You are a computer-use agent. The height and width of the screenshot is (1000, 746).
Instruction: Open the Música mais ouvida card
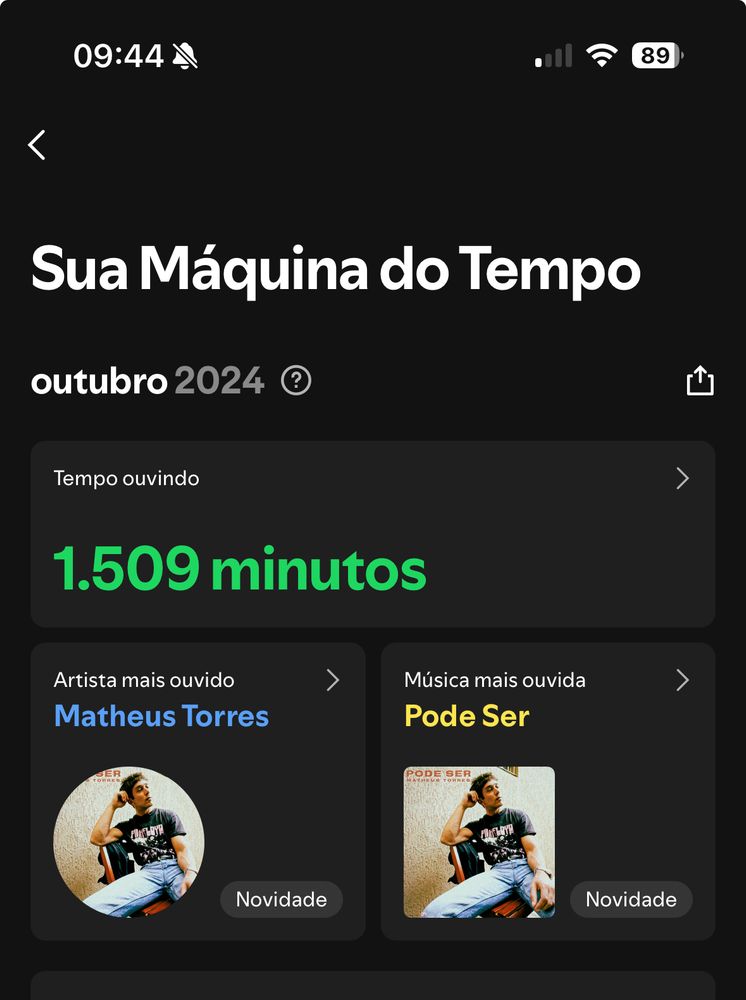(547, 791)
